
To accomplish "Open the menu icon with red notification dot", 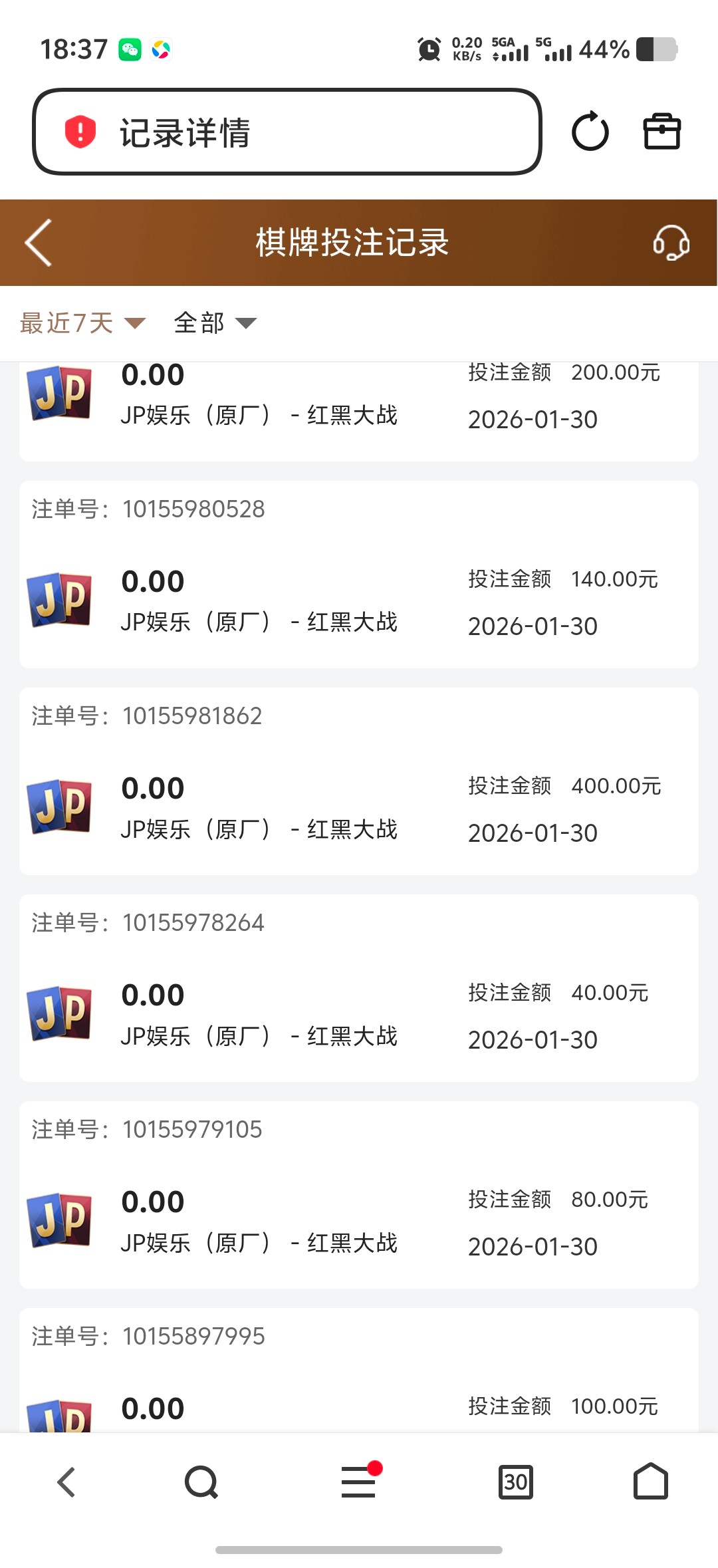I will click(358, 1482).
